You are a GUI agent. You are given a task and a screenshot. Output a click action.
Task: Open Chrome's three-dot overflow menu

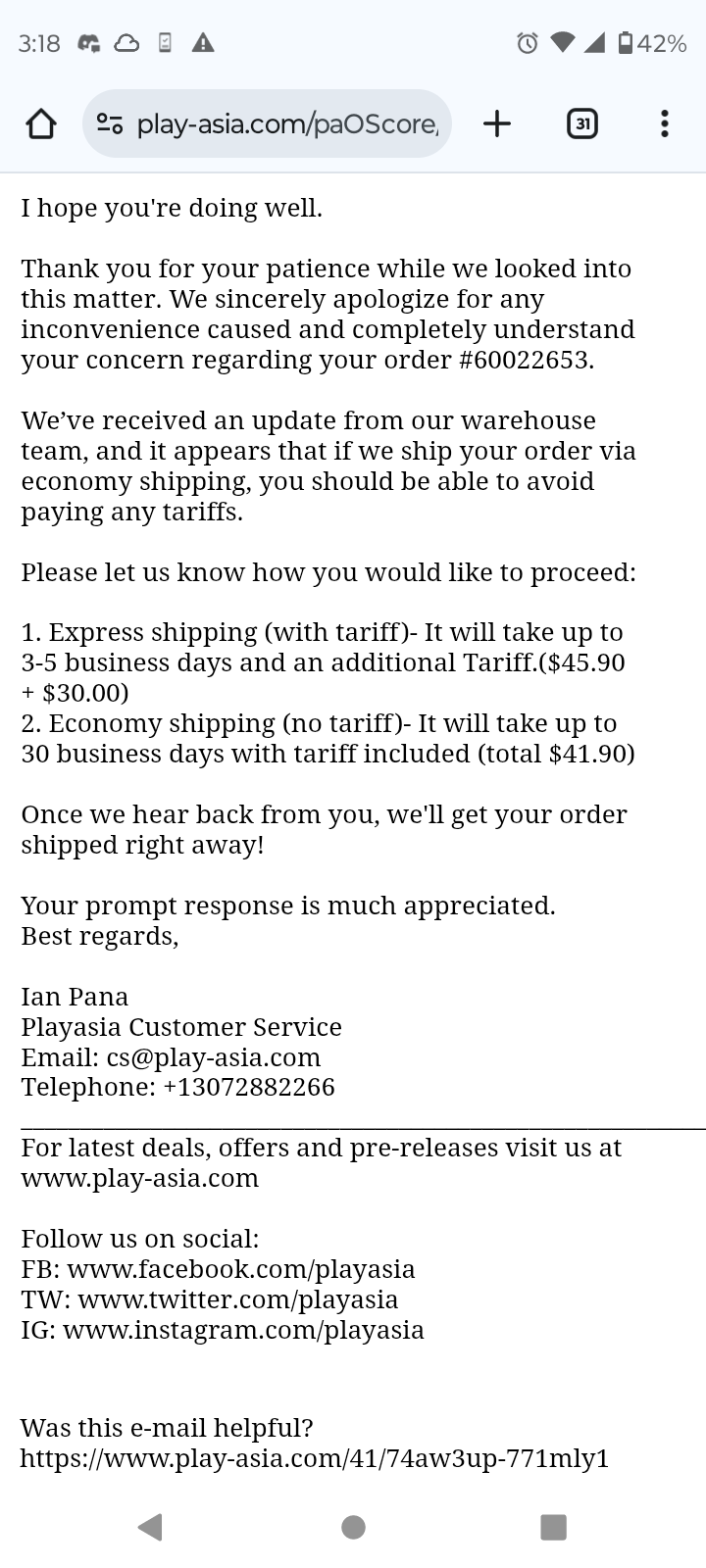pyautogui.click(x=665, y=124)
